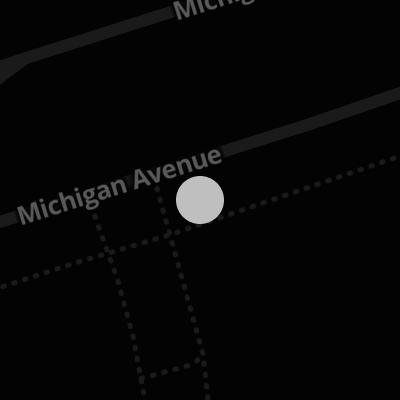Viewport: 400px width, 400px height.
Task: Tap the location marker near Michigan Avenue
Action: tap(200, 200)
